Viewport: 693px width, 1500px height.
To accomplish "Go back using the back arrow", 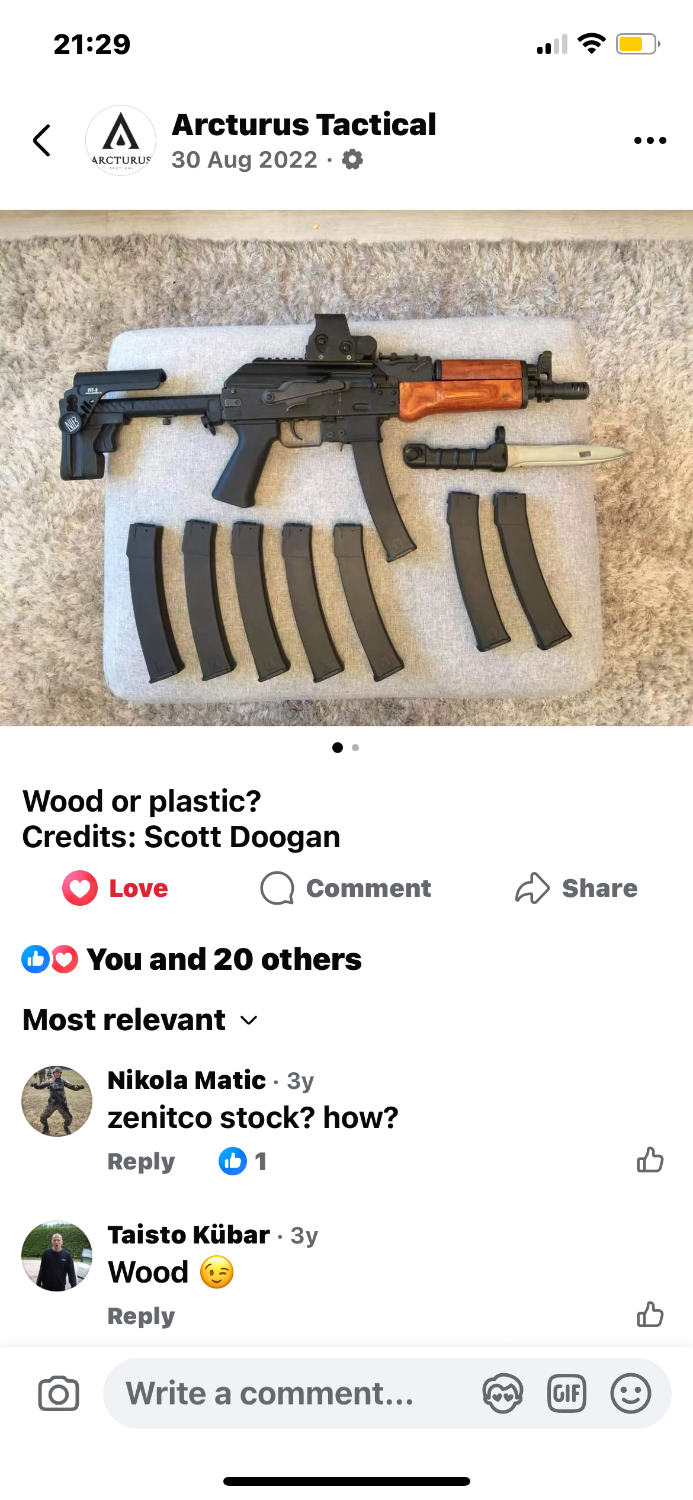I will coord(42,140).
